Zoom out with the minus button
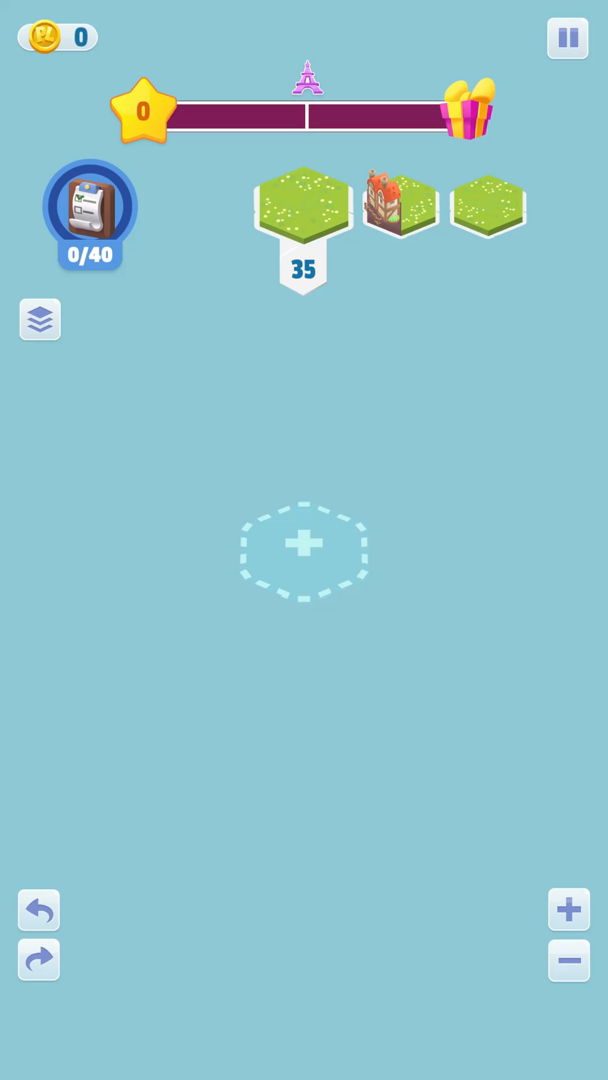608x1080 pixels. pyautogui.click(x=568, y=961)
